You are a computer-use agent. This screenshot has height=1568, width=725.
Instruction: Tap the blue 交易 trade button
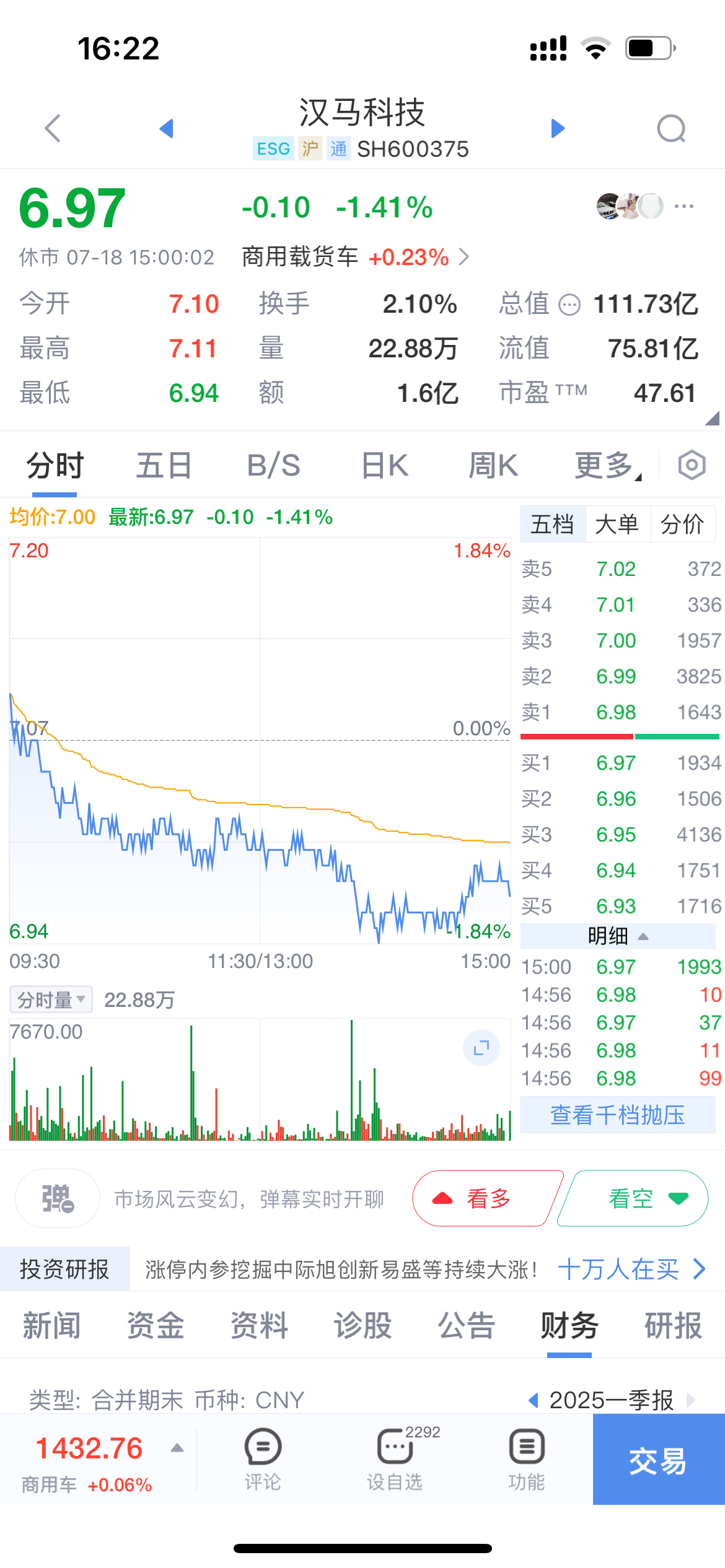[x=659, y=1459]
